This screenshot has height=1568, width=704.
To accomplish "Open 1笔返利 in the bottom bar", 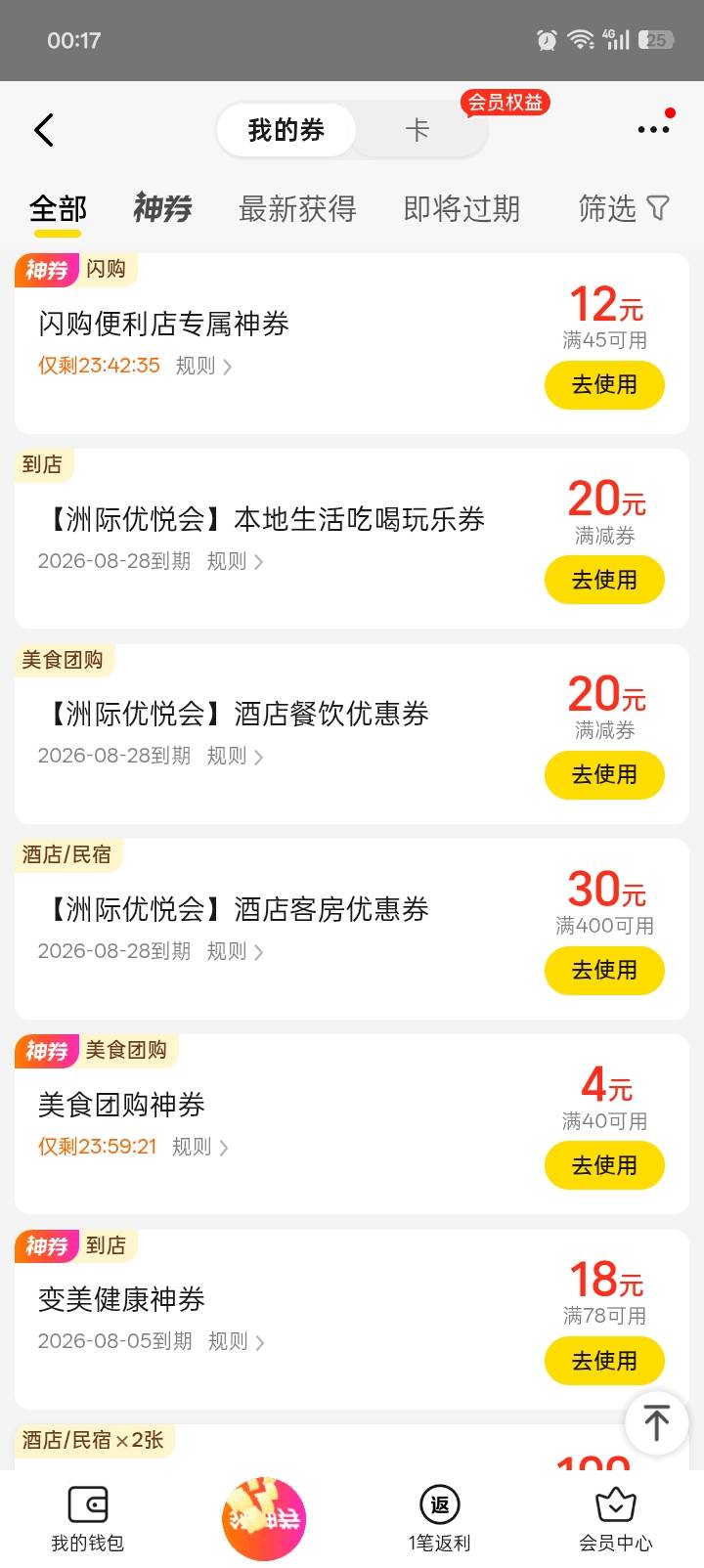I will point(440,1518).
